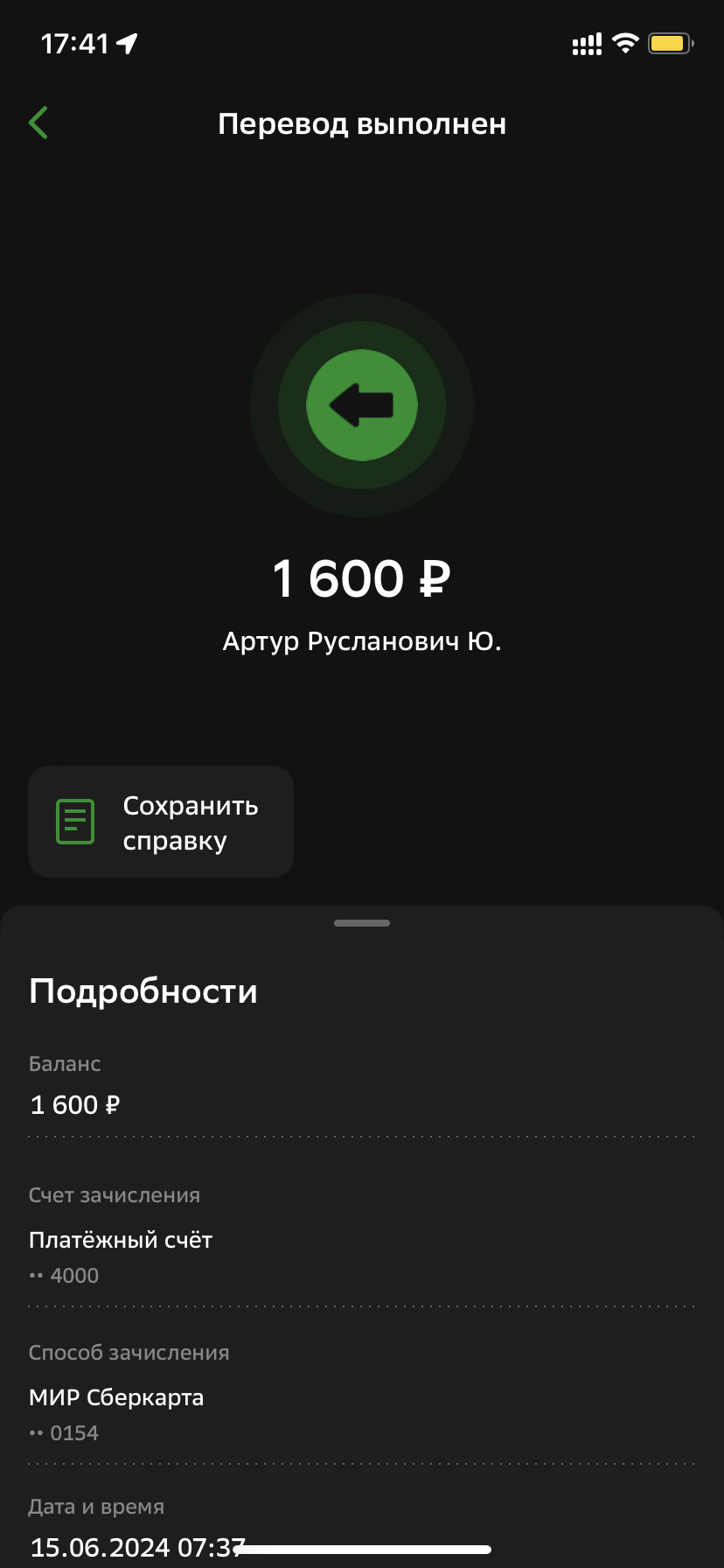Tap the Подробности sheet handle

point(362,923)
